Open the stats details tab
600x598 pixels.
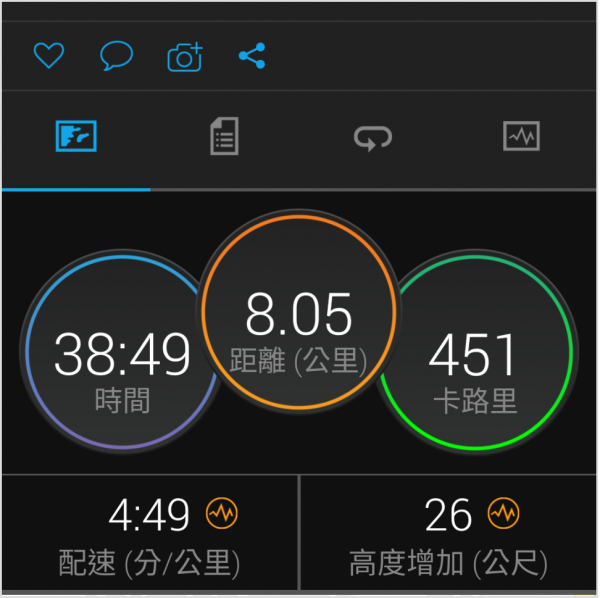(x=225, y=137)
